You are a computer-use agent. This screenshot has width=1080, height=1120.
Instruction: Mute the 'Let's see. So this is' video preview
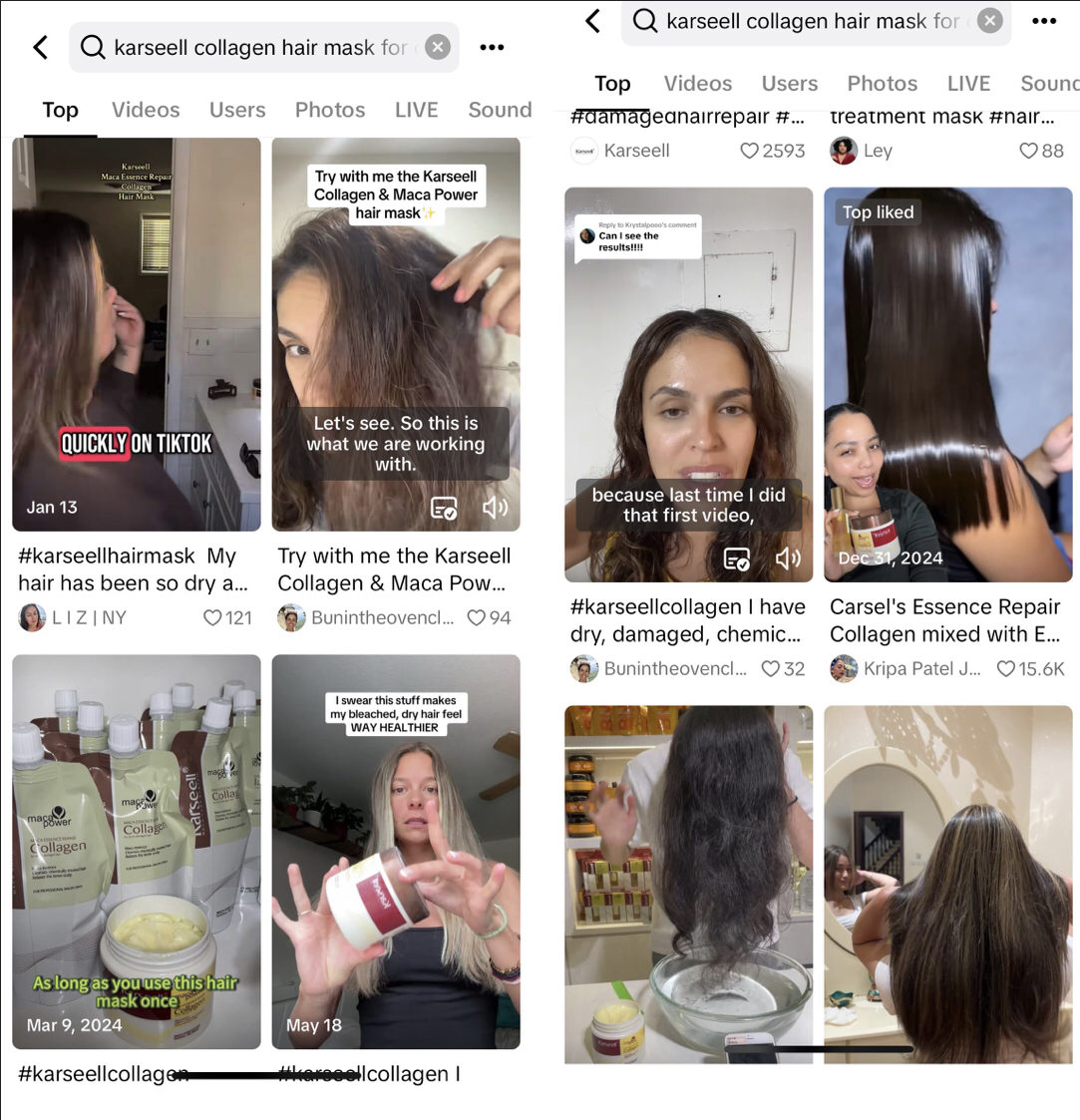pos(495,508)
